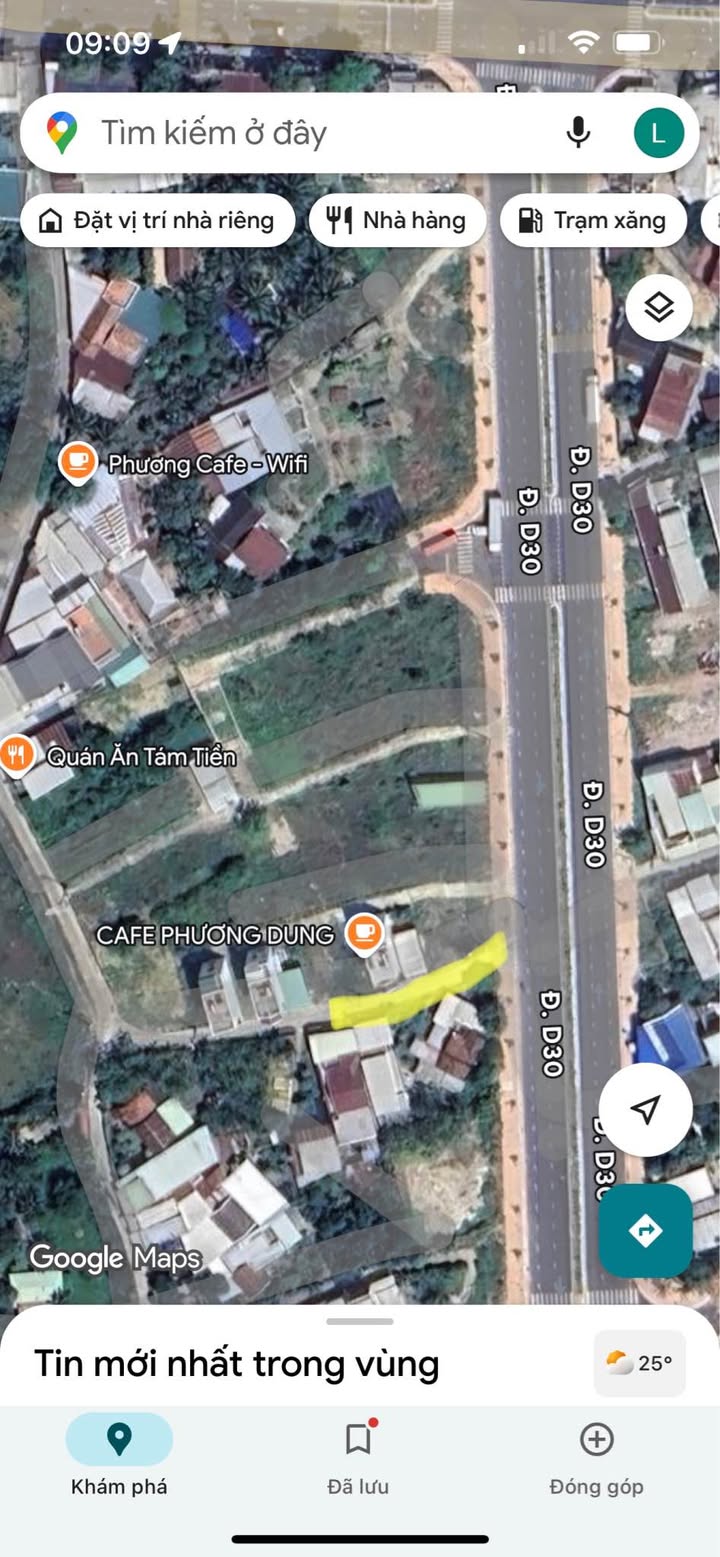The height and width of the screenshot is (1557, 720).
Task: Select the 'Đặt vị trí nhà riêng' chip
Action: pyautogui.click(x=157, y=220)
